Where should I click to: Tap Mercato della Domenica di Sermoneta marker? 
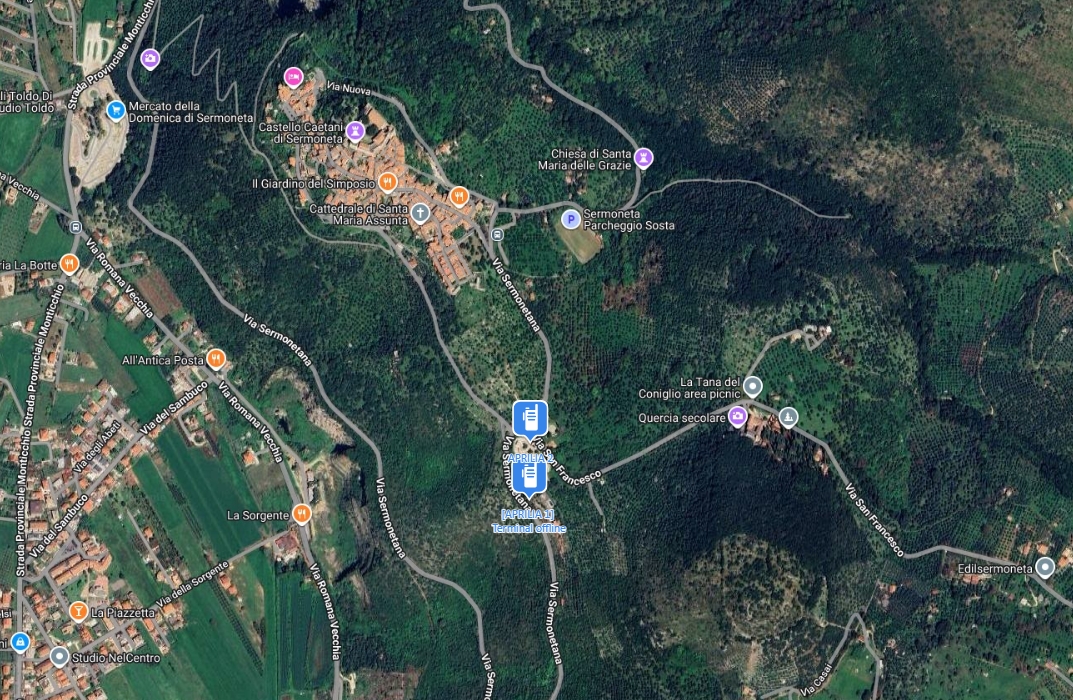tap(116, 109)
